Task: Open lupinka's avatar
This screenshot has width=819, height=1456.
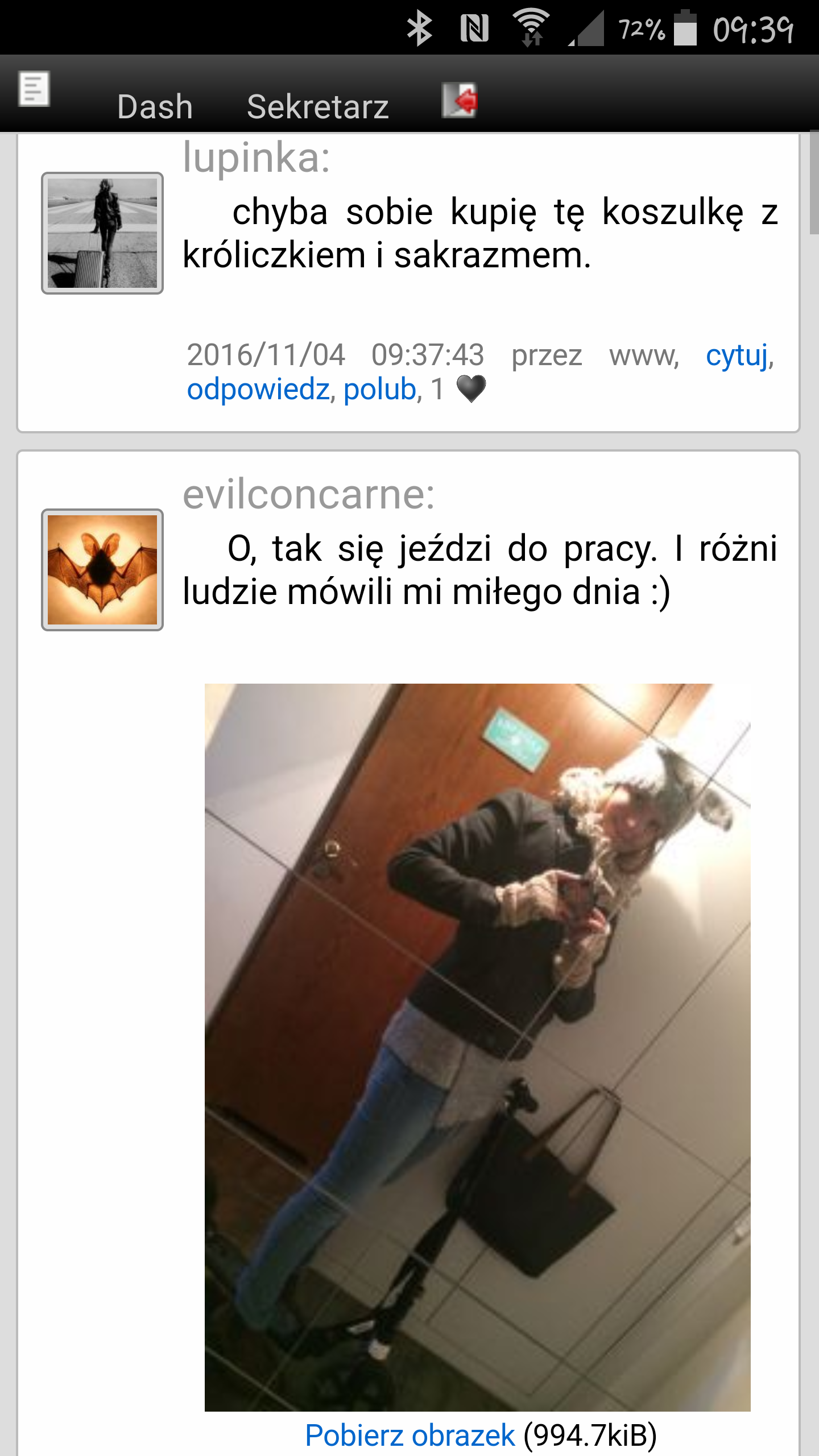Action: pos(102,233)
